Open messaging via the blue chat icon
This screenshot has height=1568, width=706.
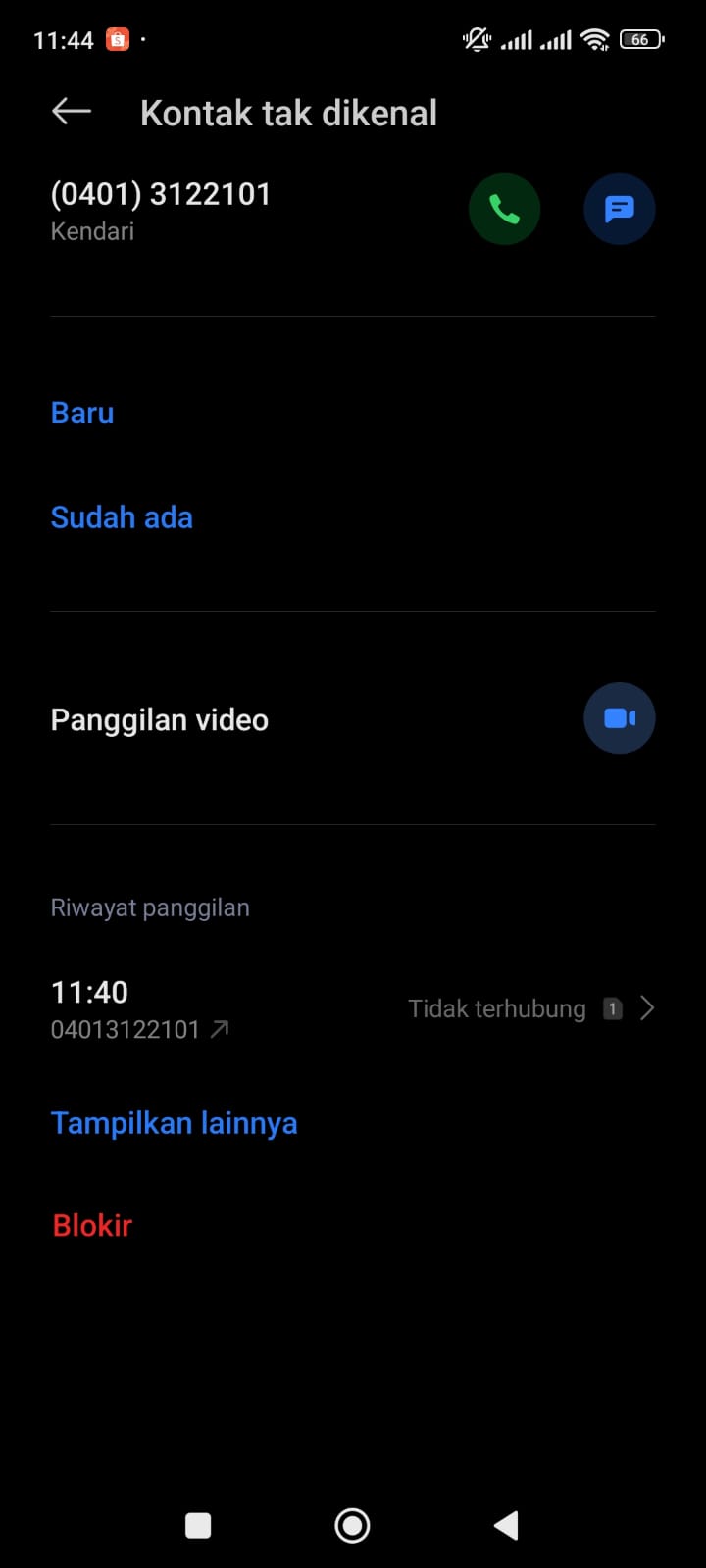(619, 209)
